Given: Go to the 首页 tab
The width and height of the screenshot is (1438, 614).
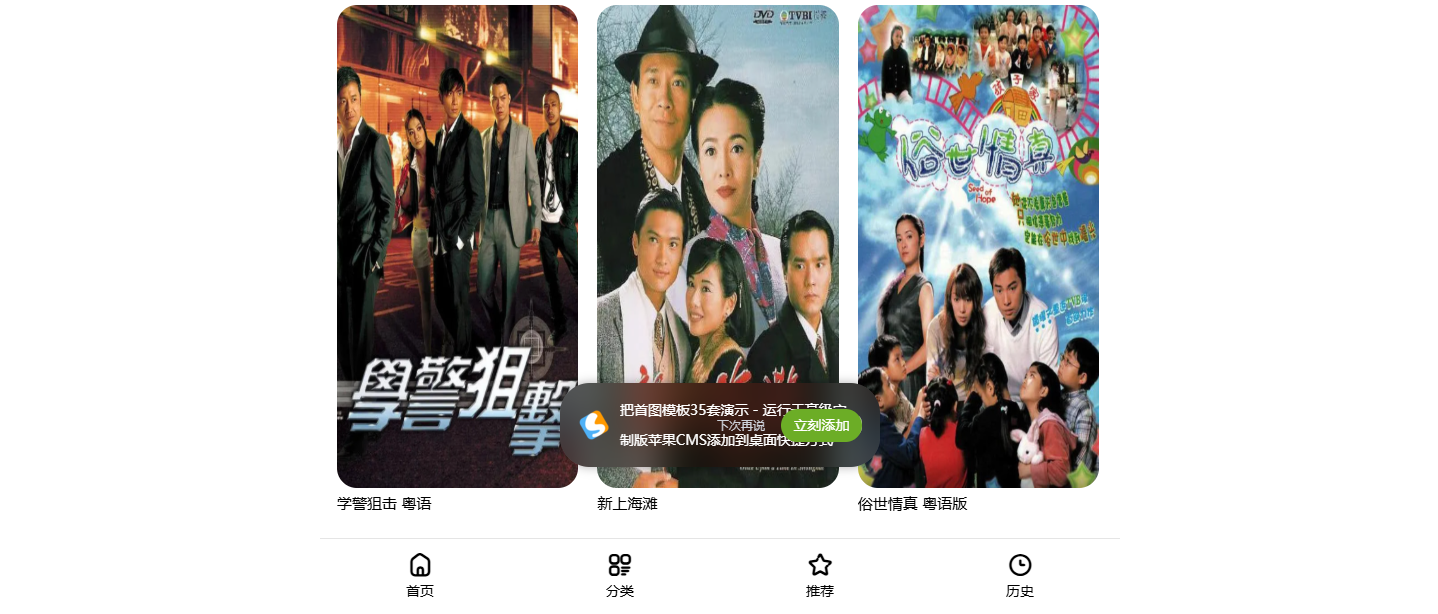Looking at the screenshot, I should (420, 575).
